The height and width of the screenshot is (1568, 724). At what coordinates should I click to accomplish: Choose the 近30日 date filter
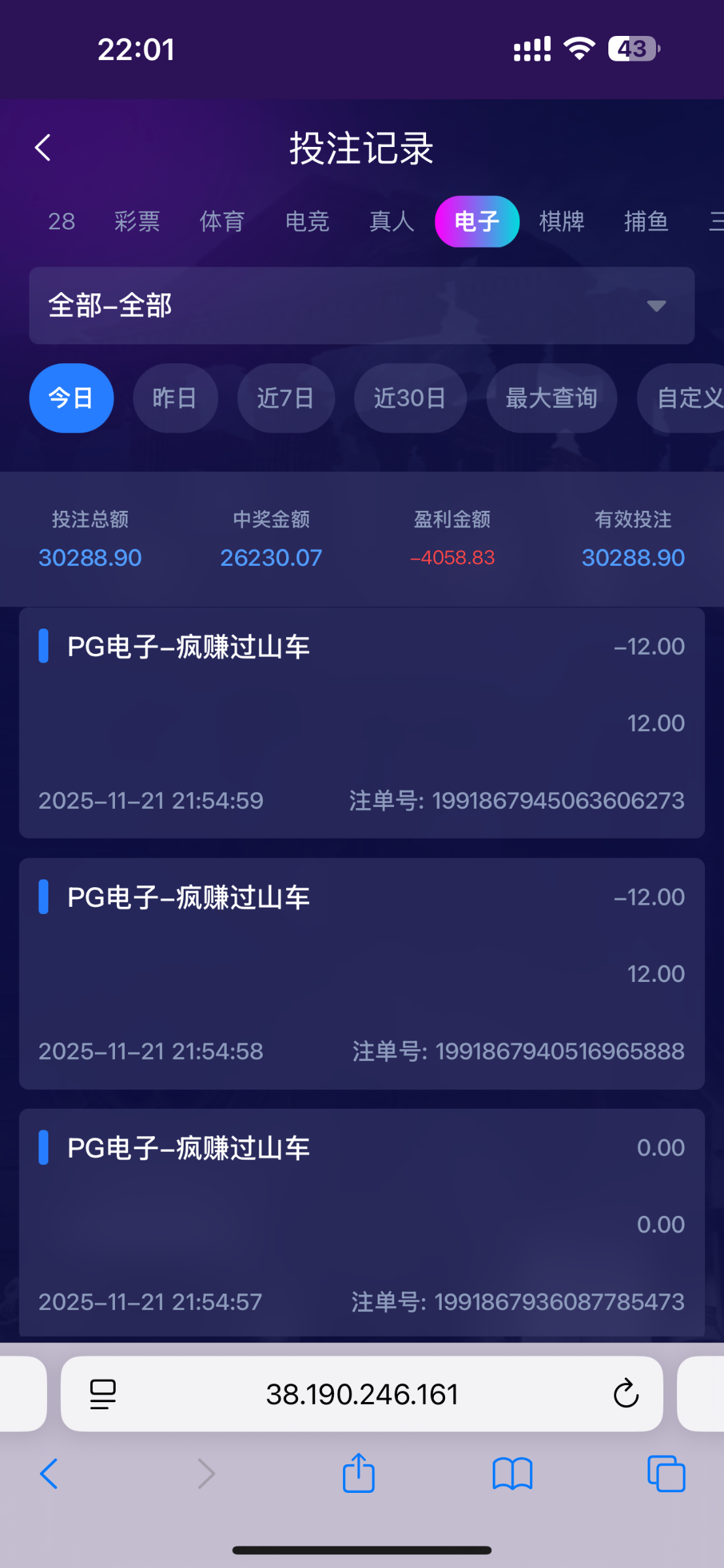coord(410,398)
